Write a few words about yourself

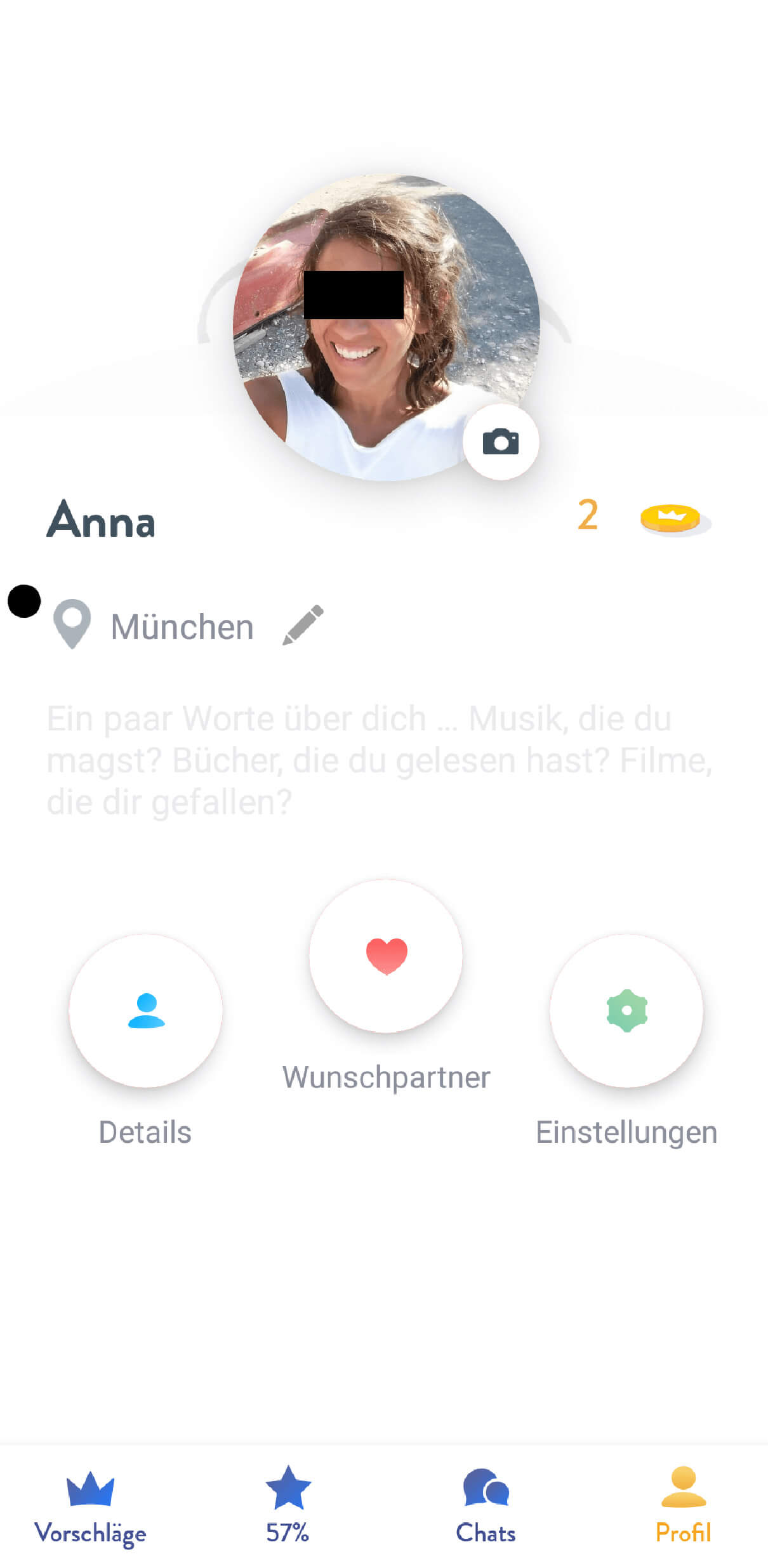pos(380,760)
